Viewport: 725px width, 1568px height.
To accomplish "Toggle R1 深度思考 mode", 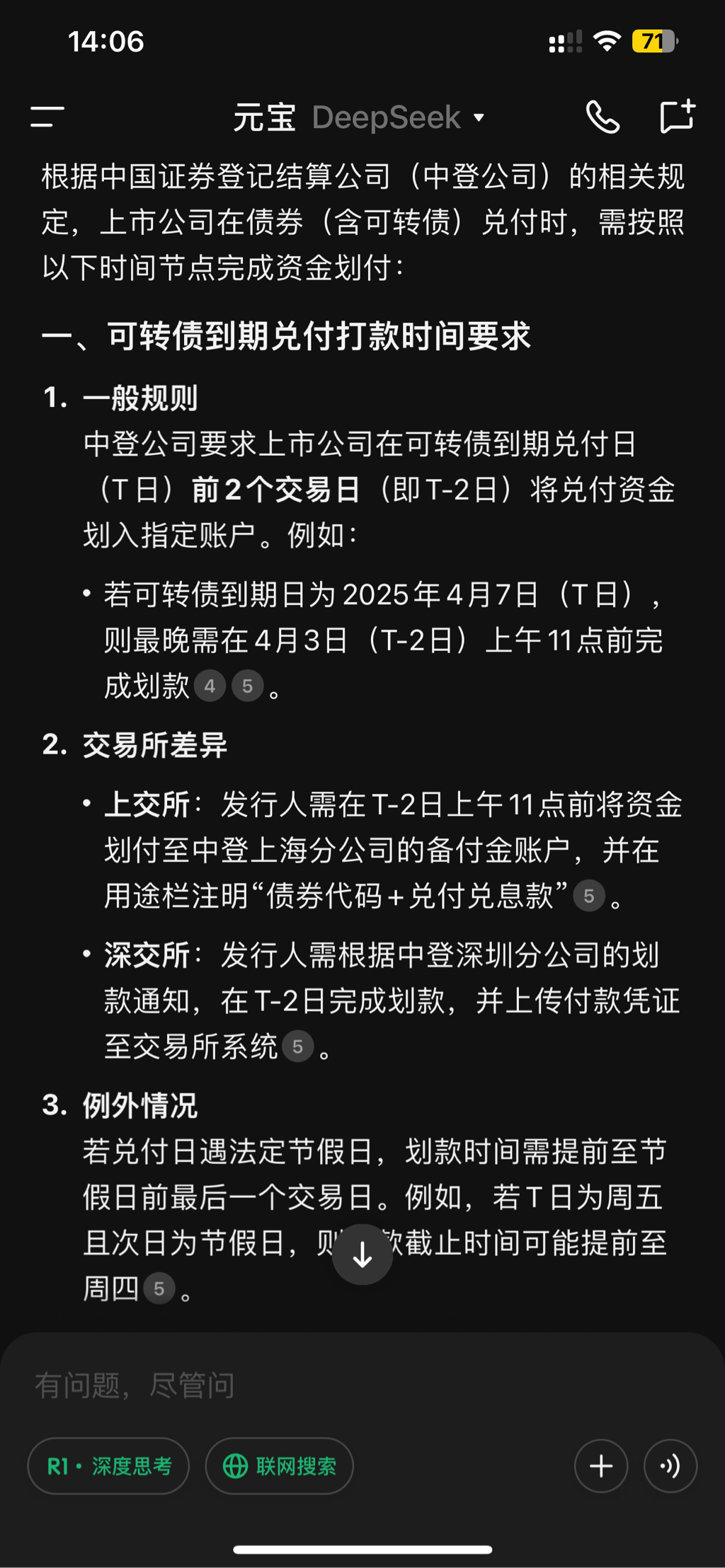I will [x=108, y=1466].
